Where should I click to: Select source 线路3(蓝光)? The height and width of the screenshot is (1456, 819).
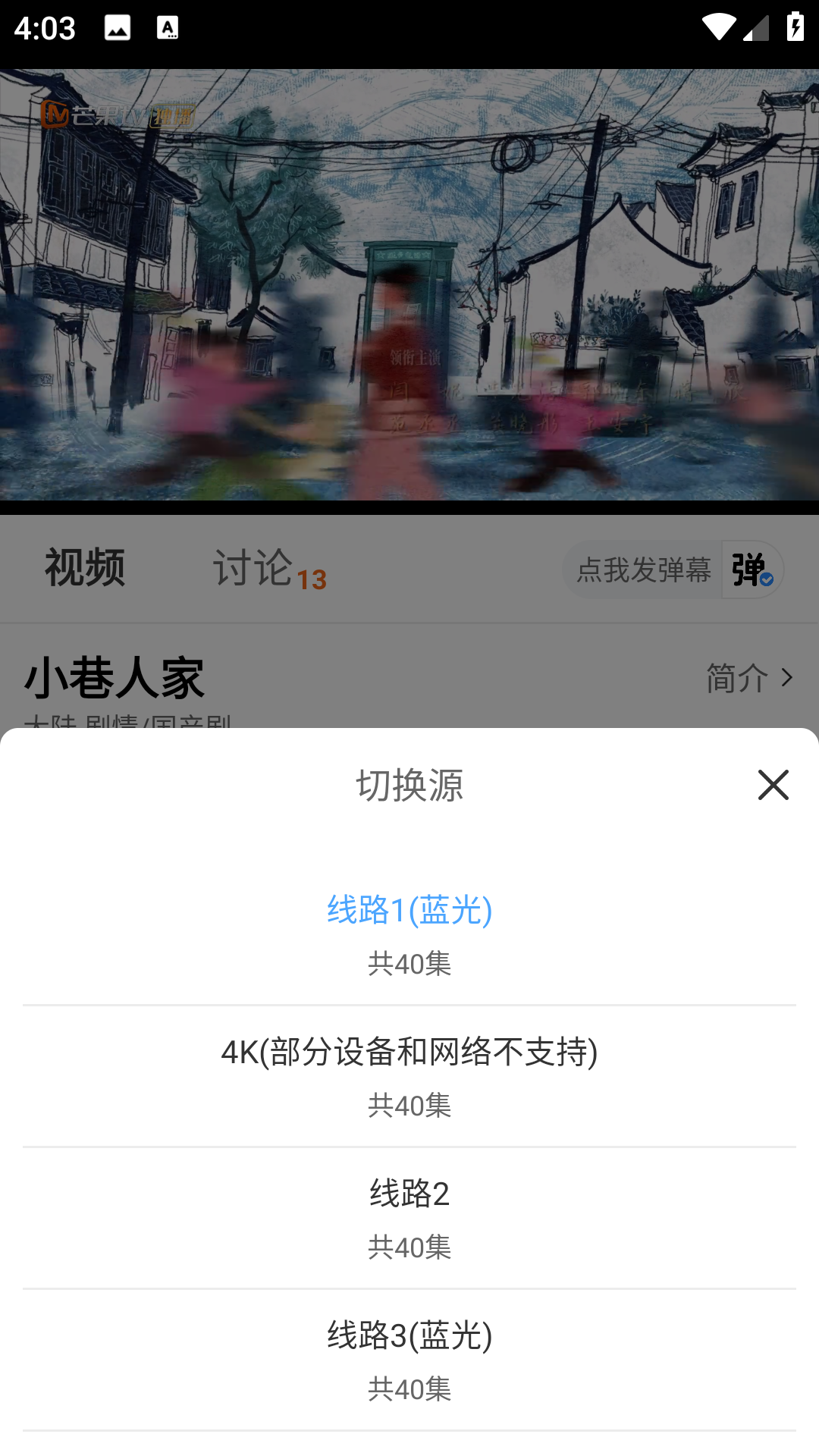click(409, 1359)
